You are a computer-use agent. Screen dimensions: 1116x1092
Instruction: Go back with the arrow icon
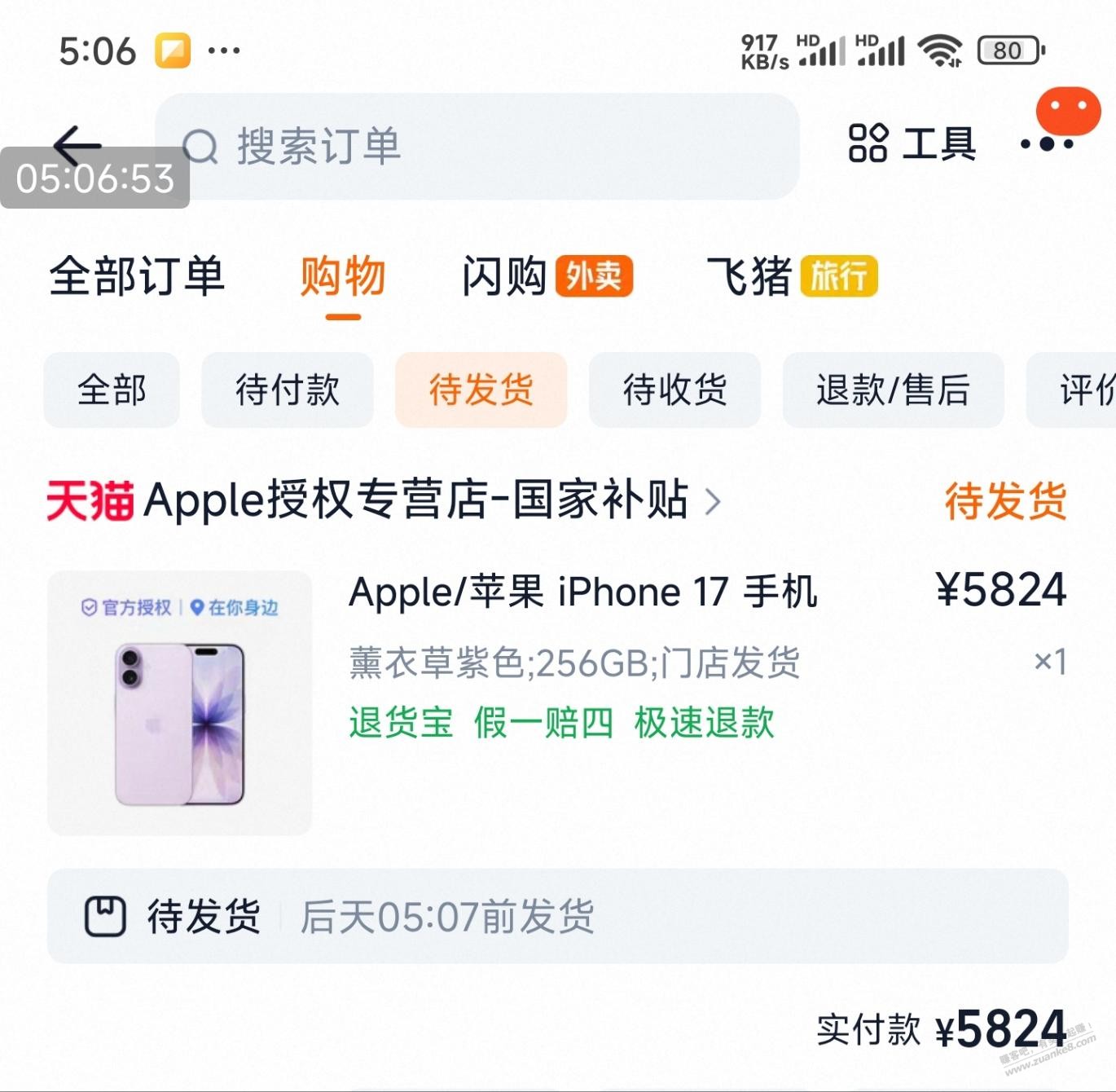77,147
